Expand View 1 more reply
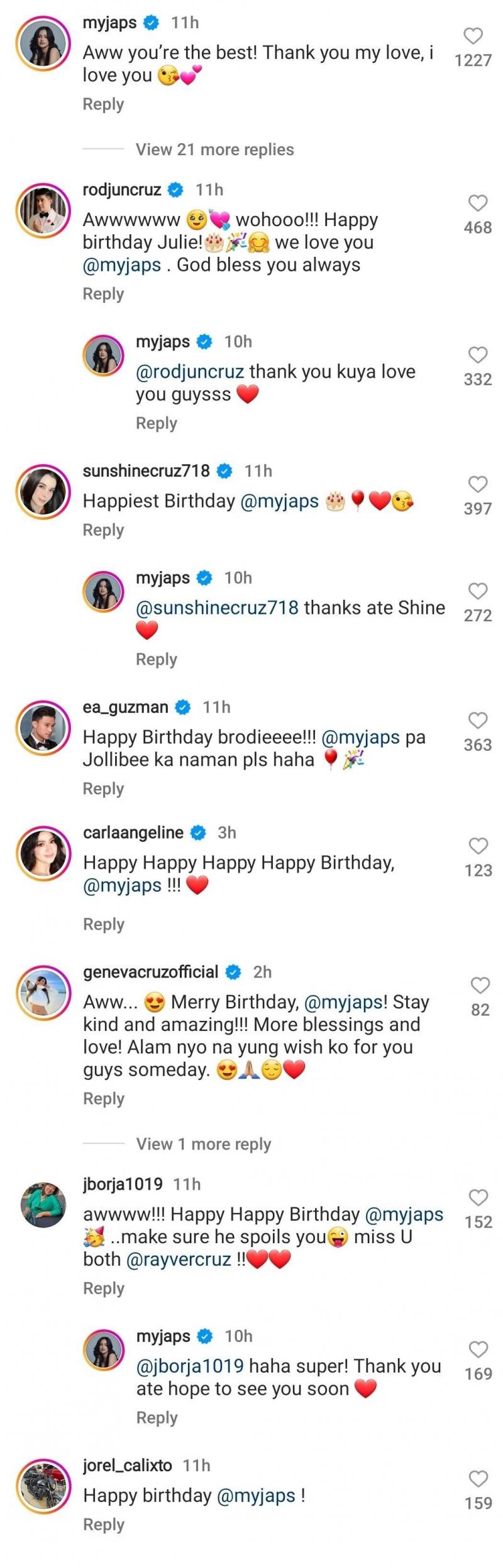 [x=203, y=1144]
